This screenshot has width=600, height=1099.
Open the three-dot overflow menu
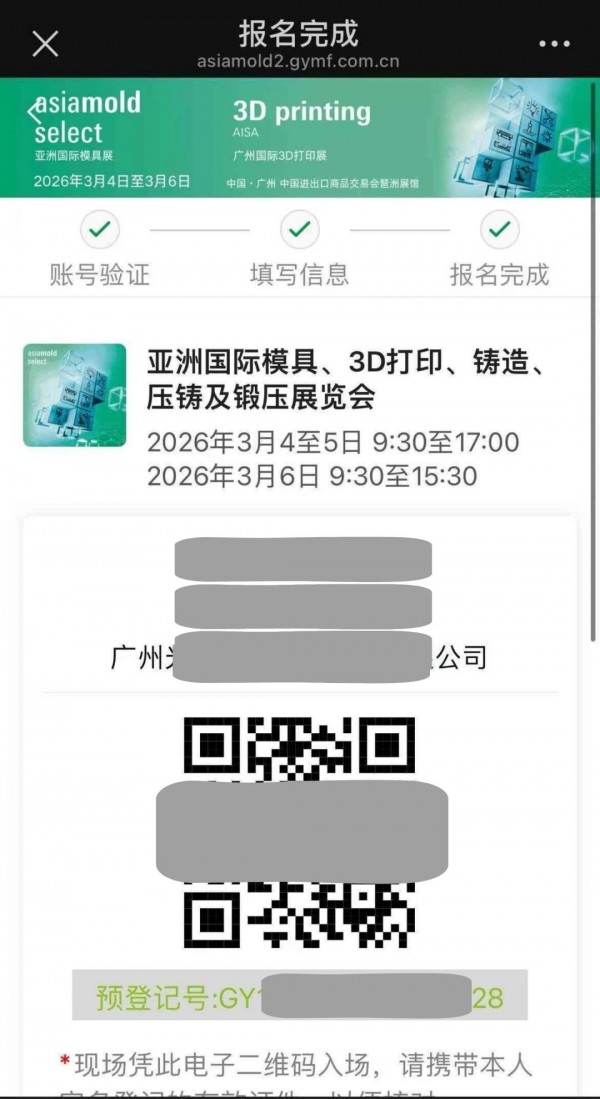pos(553,44)
